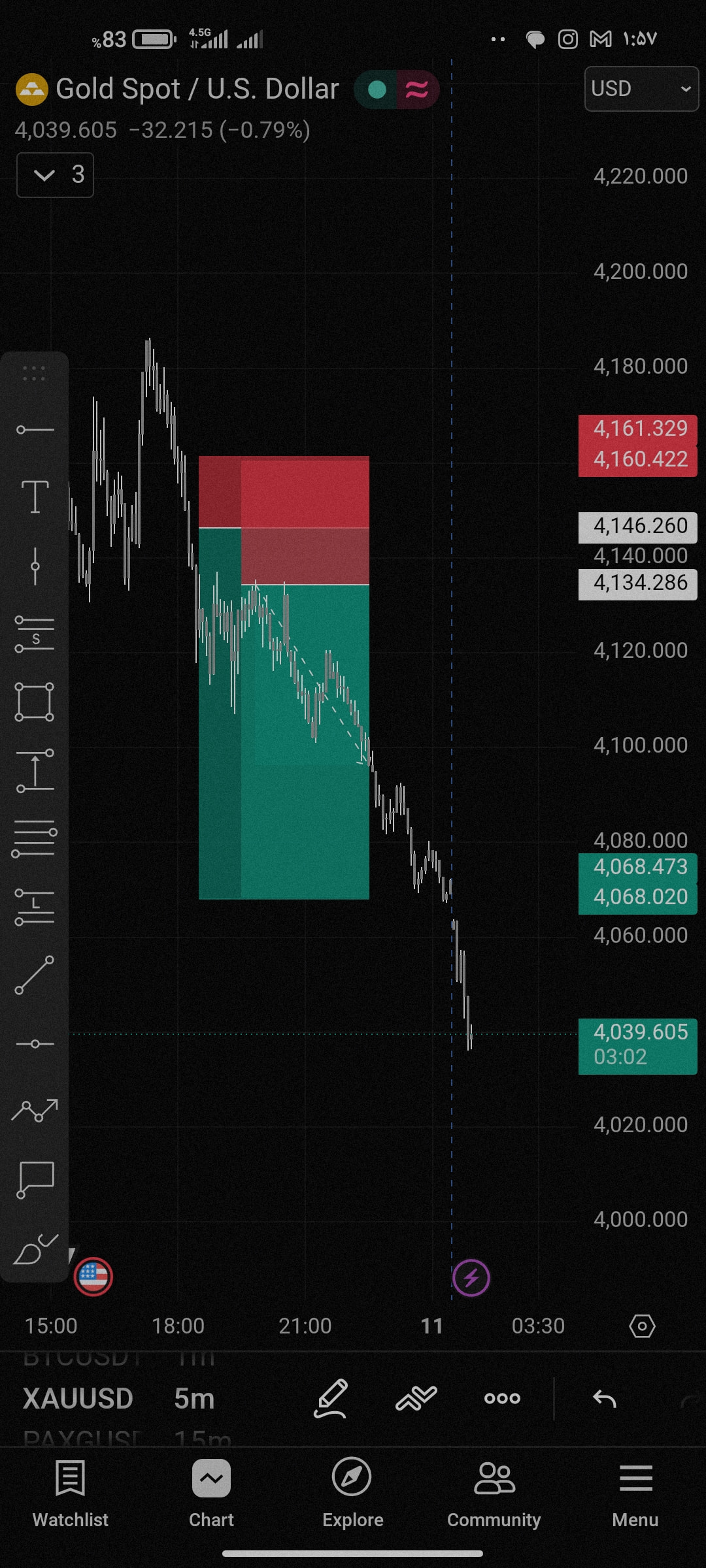Screen dimensions: 706x1568
Task: Open the purple lightning event marker
Action: (x=471, y=1278)
